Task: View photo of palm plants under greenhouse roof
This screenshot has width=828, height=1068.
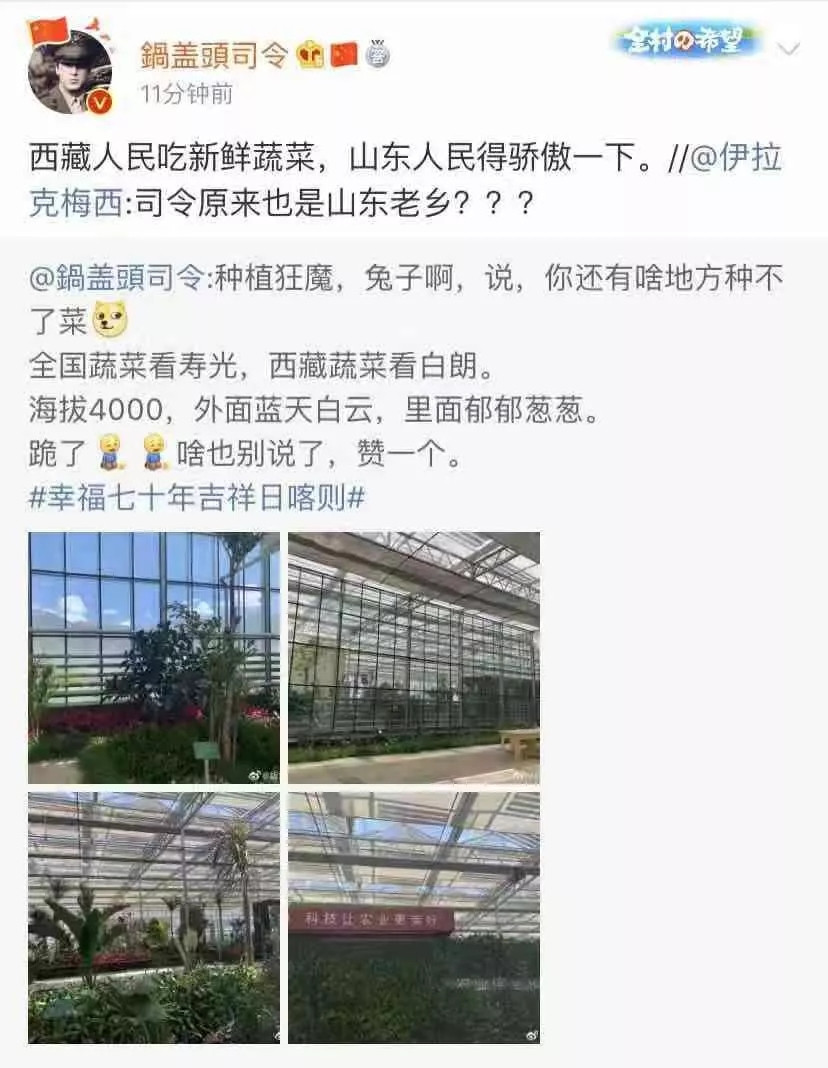Action: [x=154, y=917]
